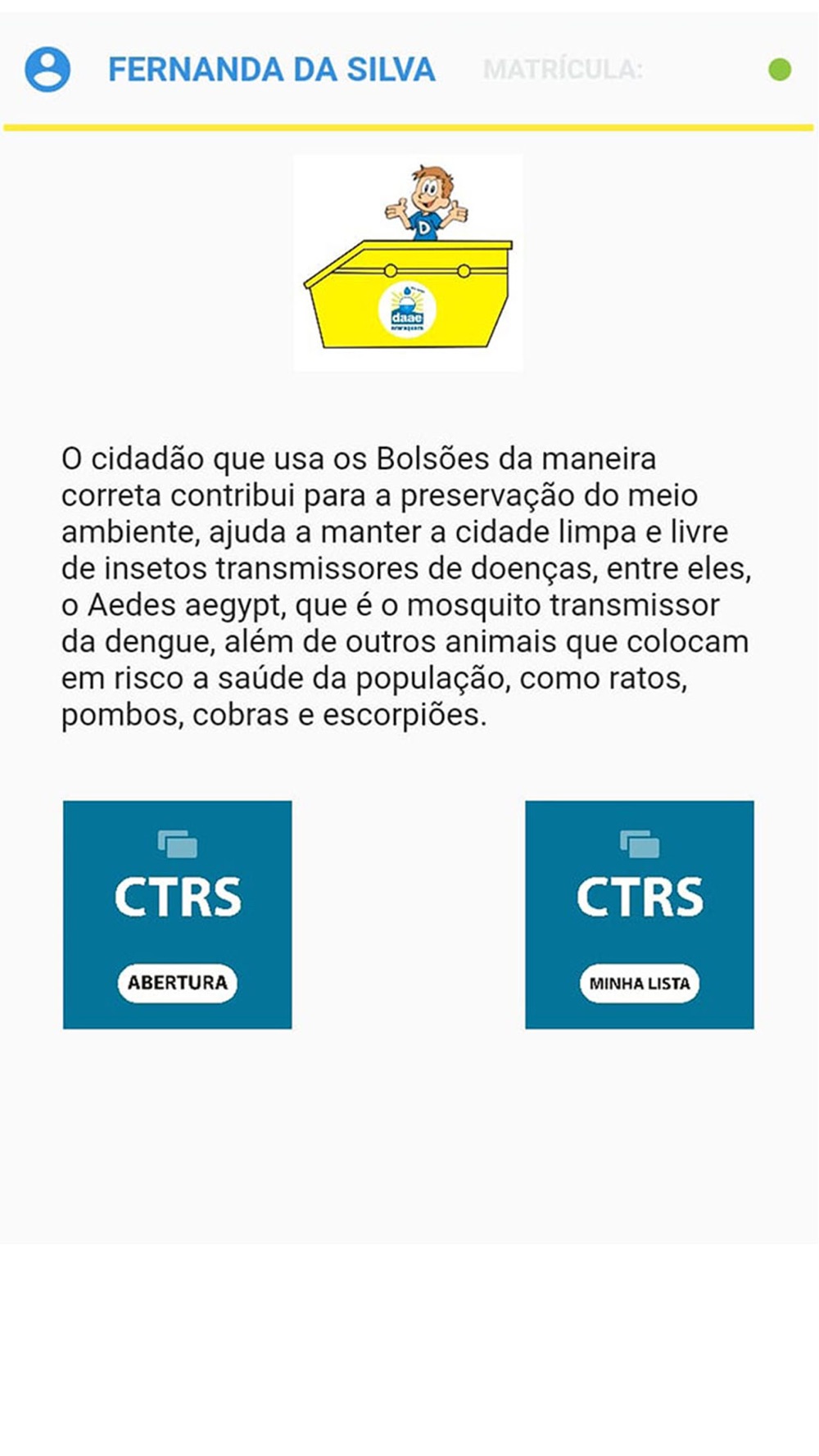
Task: Open CTRS Abertura tile
Action: point(178,915)
